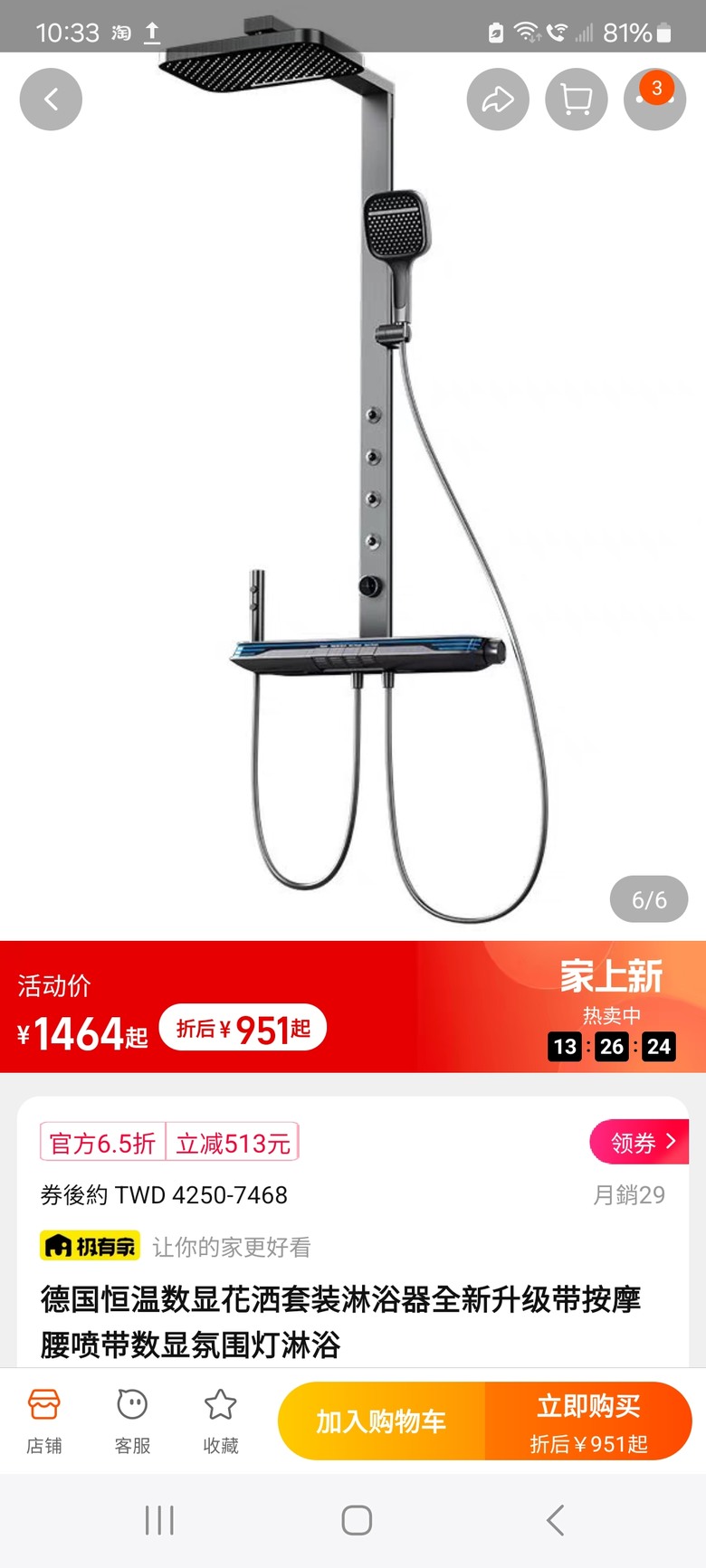Add product to favorites with 收藏
This screenshot has width=706, height=1568.
pyautogui.click(x=220, y=1421)
